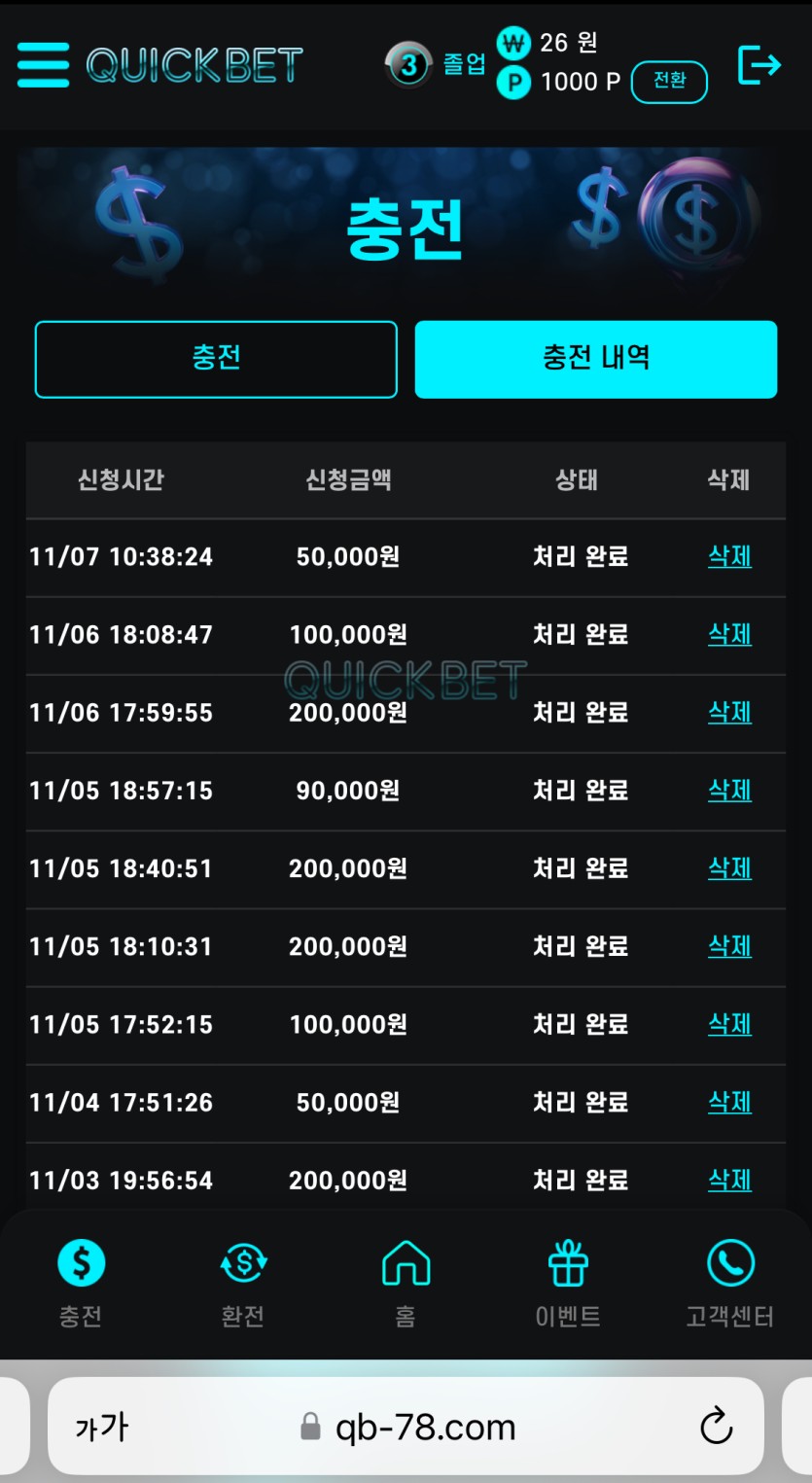812x1483 pixels.
Task: Open the 이벤트 tab
Action: pyautogui.click(x=568, y=1282)
